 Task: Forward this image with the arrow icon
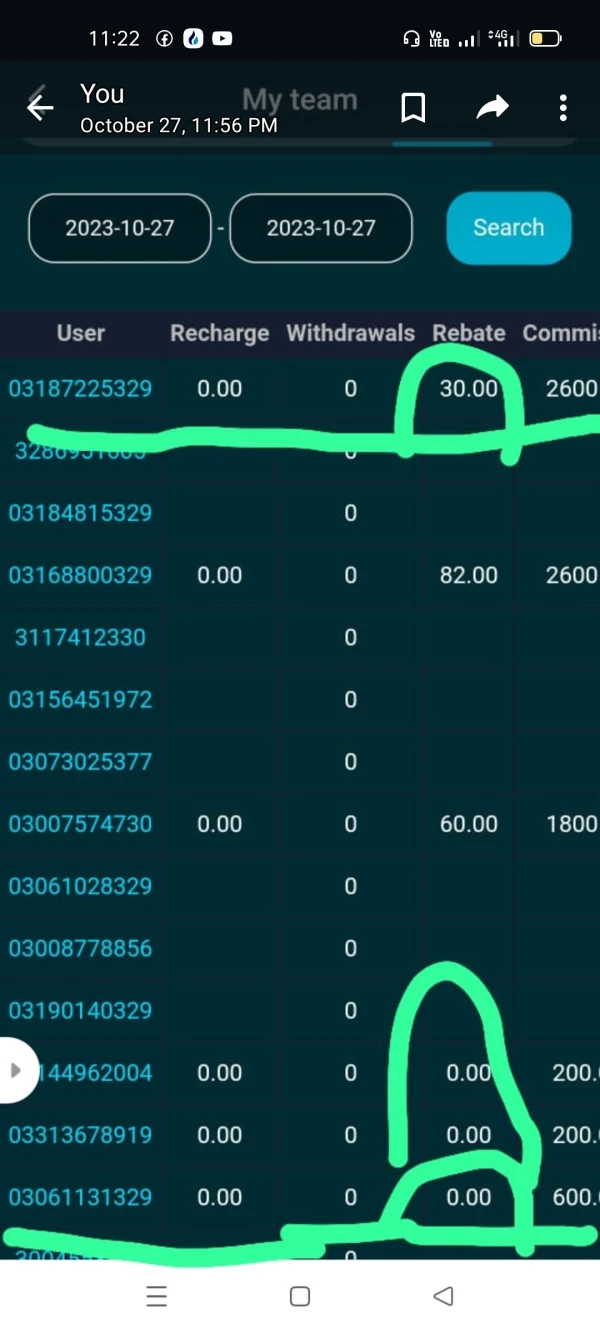pos(492,107)
